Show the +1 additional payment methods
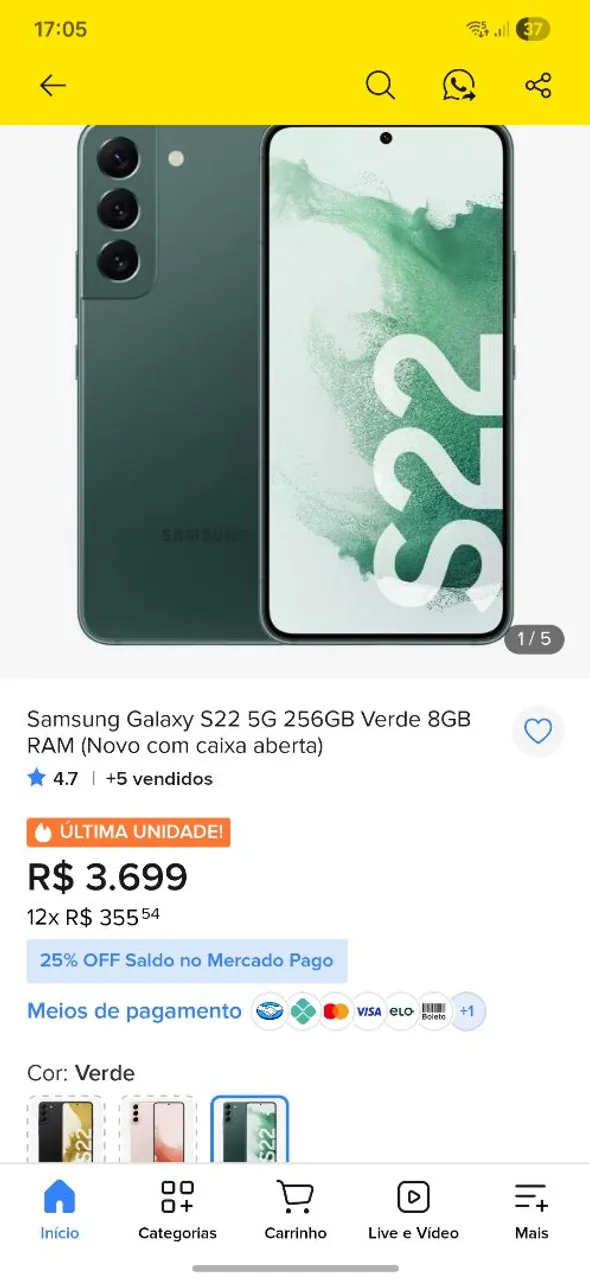This screenshot has height=1280, width=590. pos(467,1011)
